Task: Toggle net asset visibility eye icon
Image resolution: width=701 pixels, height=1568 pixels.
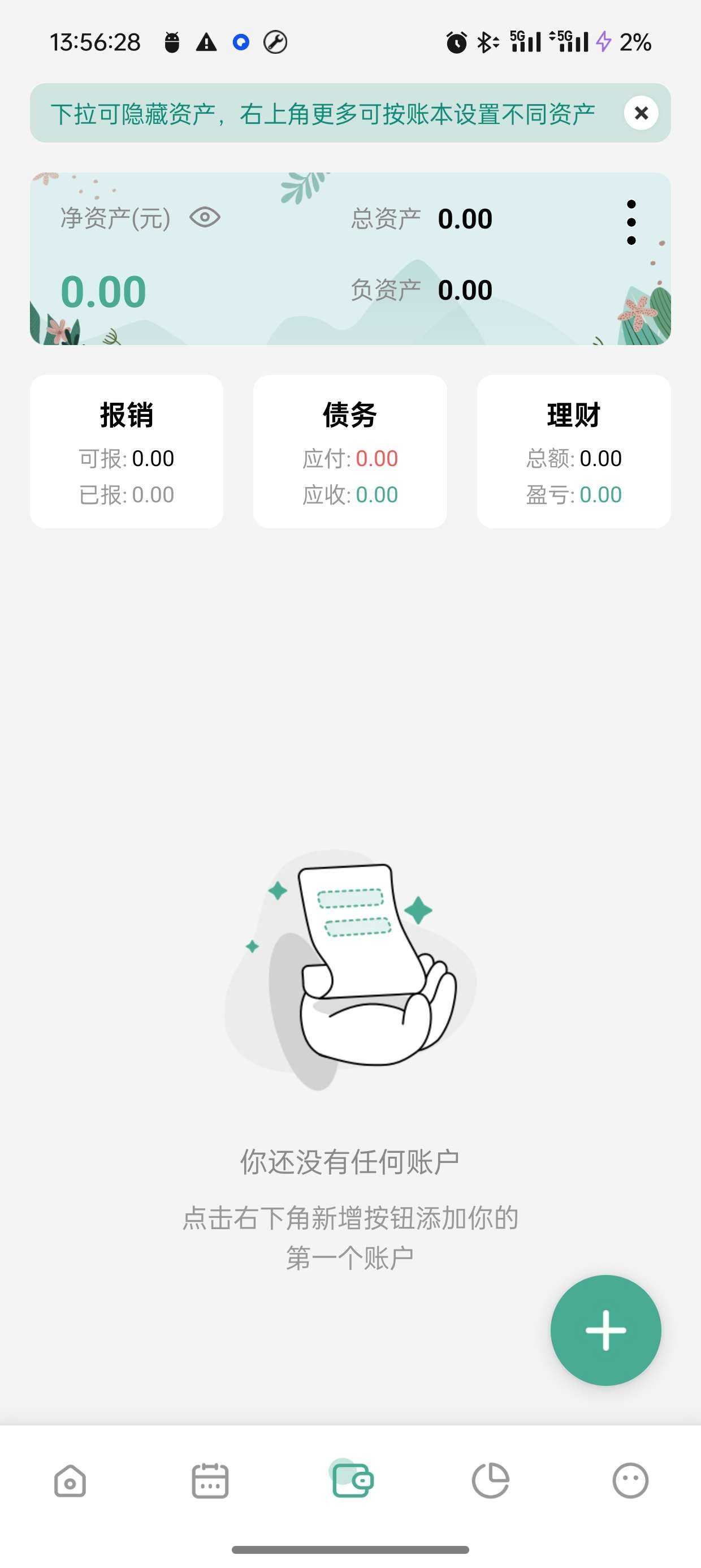Action: [205, 217]
